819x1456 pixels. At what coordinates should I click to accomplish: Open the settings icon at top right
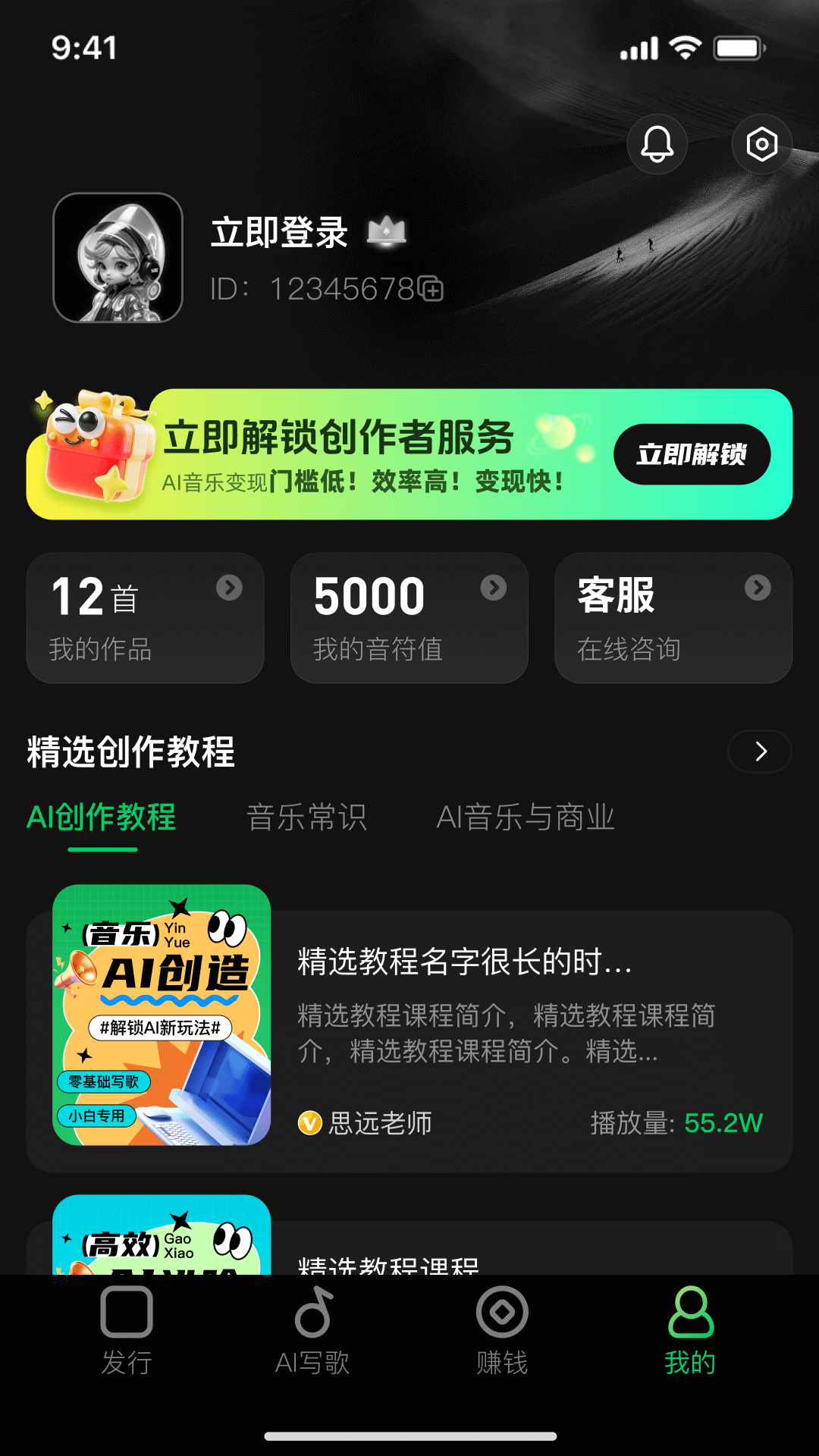(761, 144)
